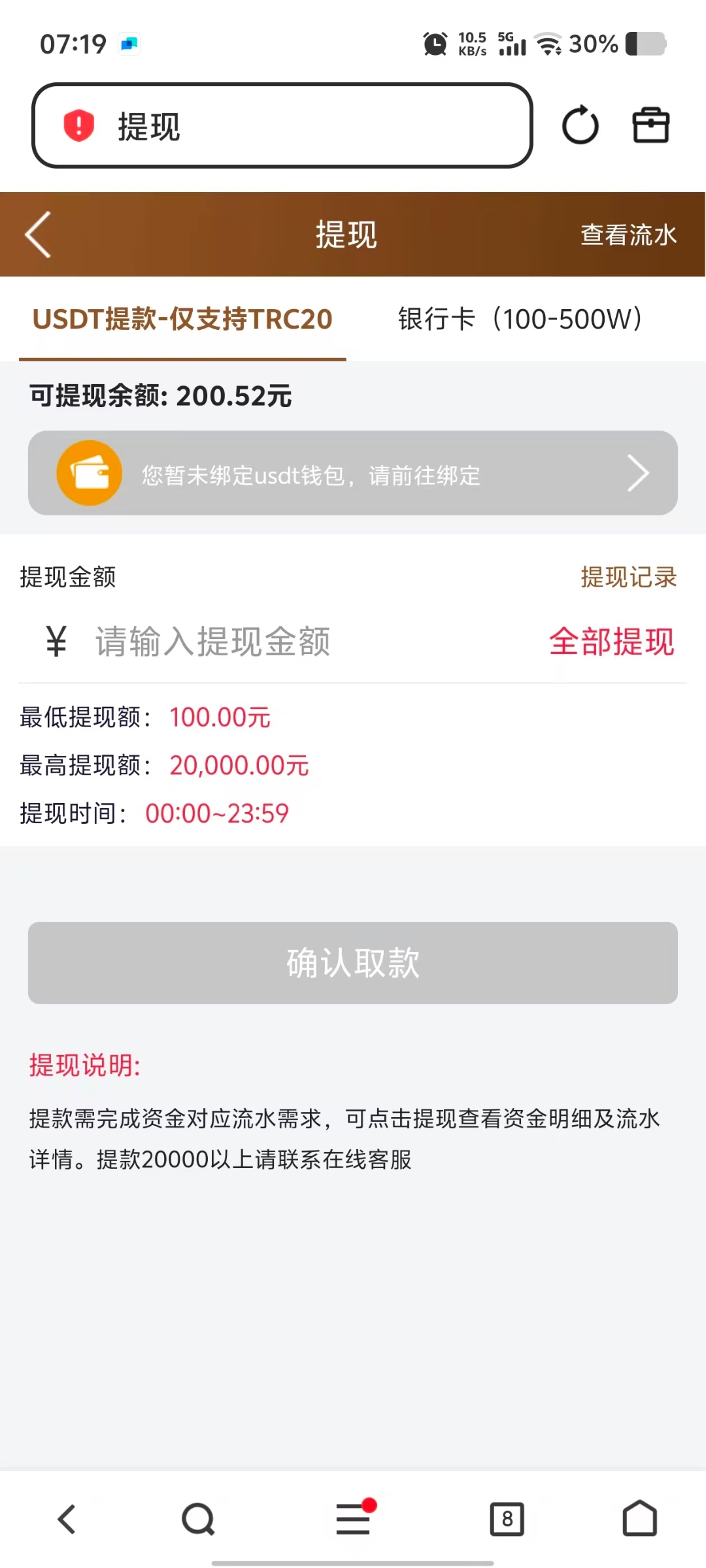Open the browser search in the bottom bar
The width and height of the screenshot is (706, 1568).
point(198,1519)
